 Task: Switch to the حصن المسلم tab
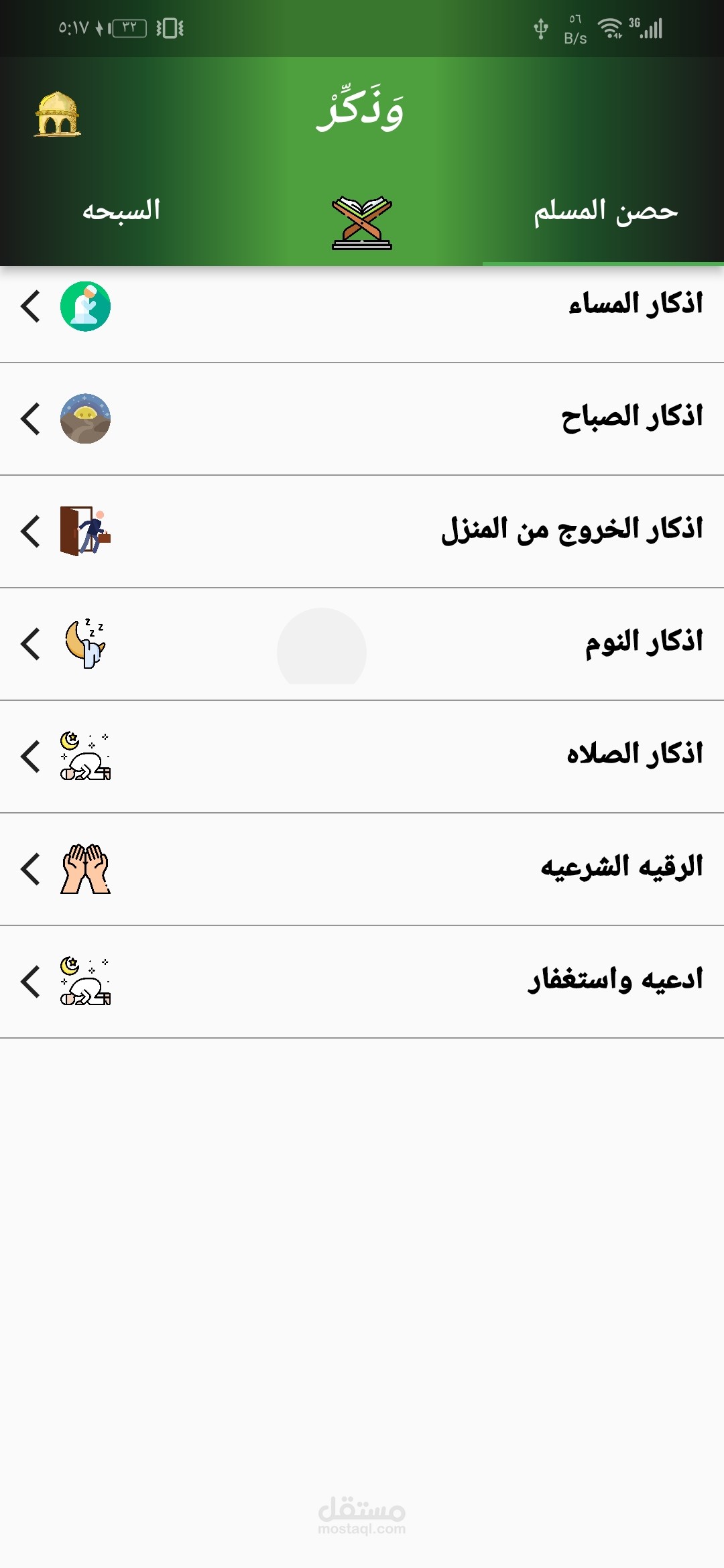click(x=605, y=212)
